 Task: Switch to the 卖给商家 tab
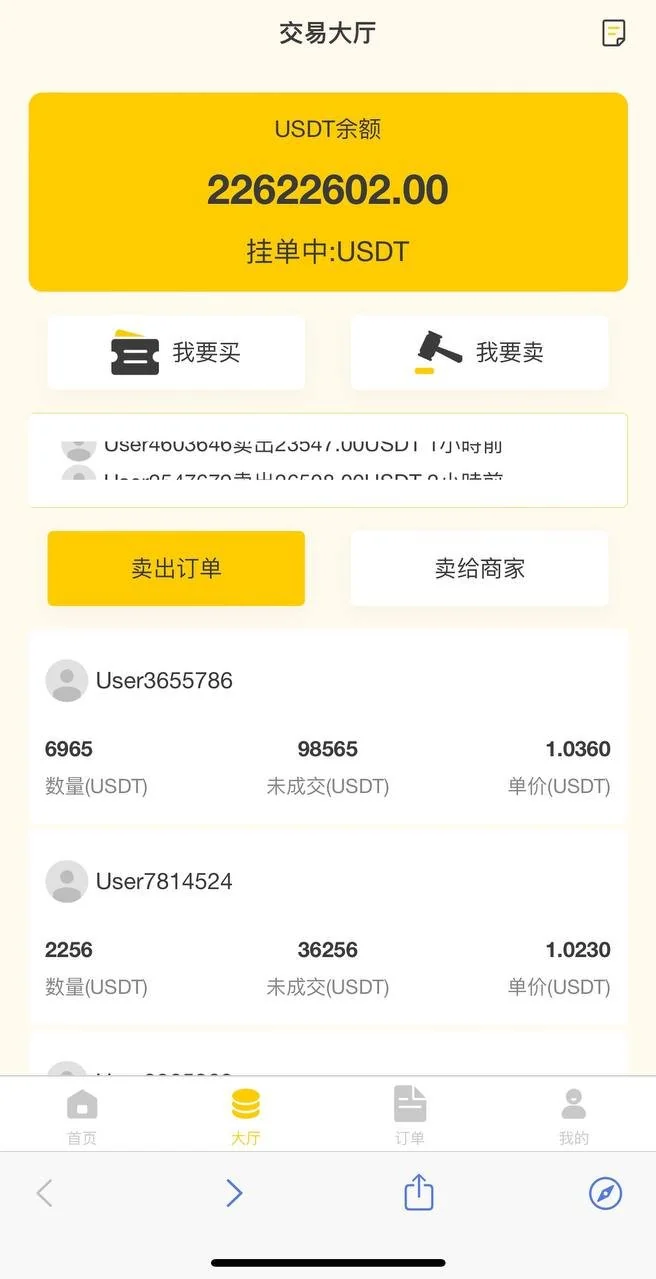point(479,568)
